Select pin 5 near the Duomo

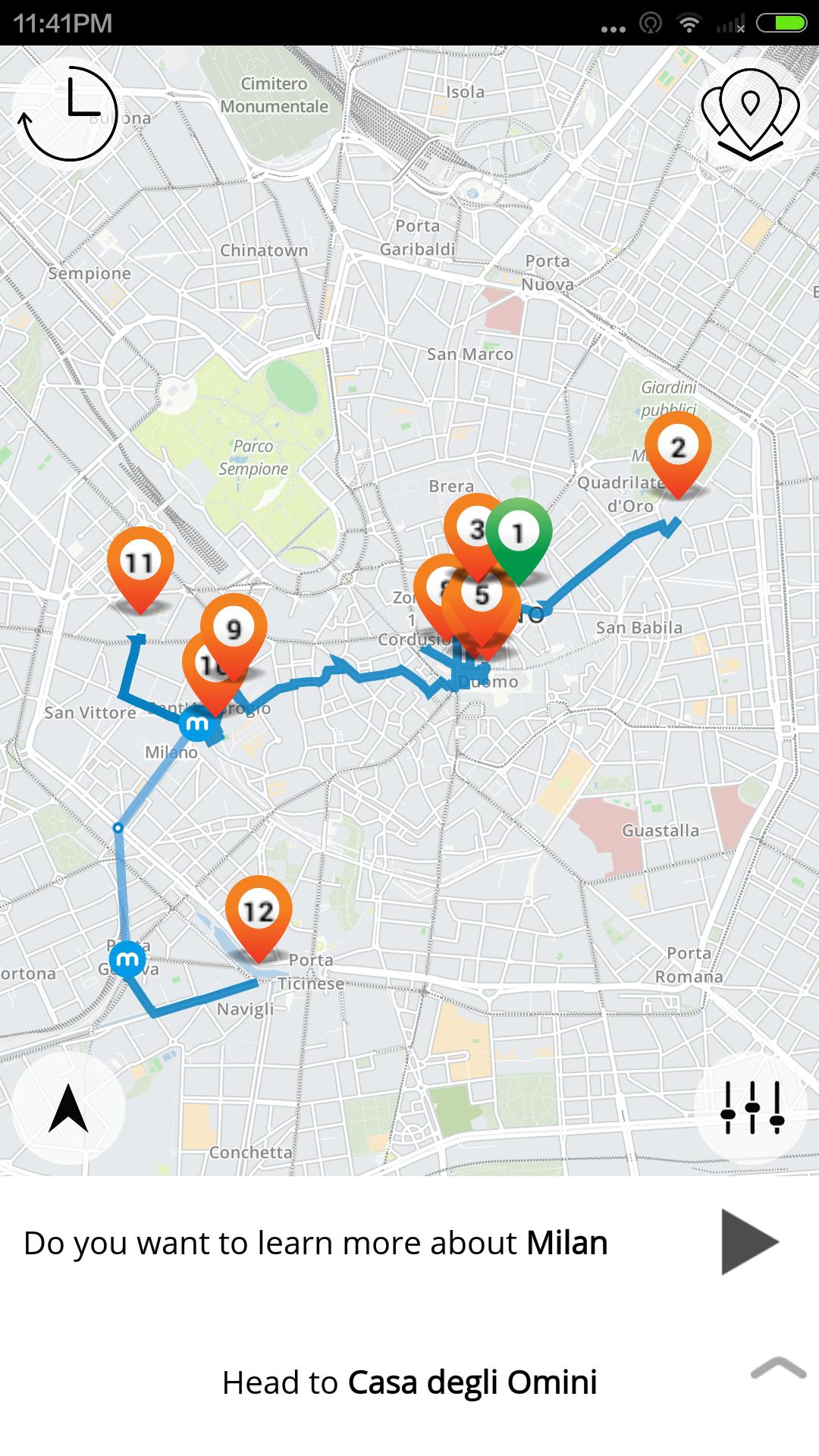483,595
